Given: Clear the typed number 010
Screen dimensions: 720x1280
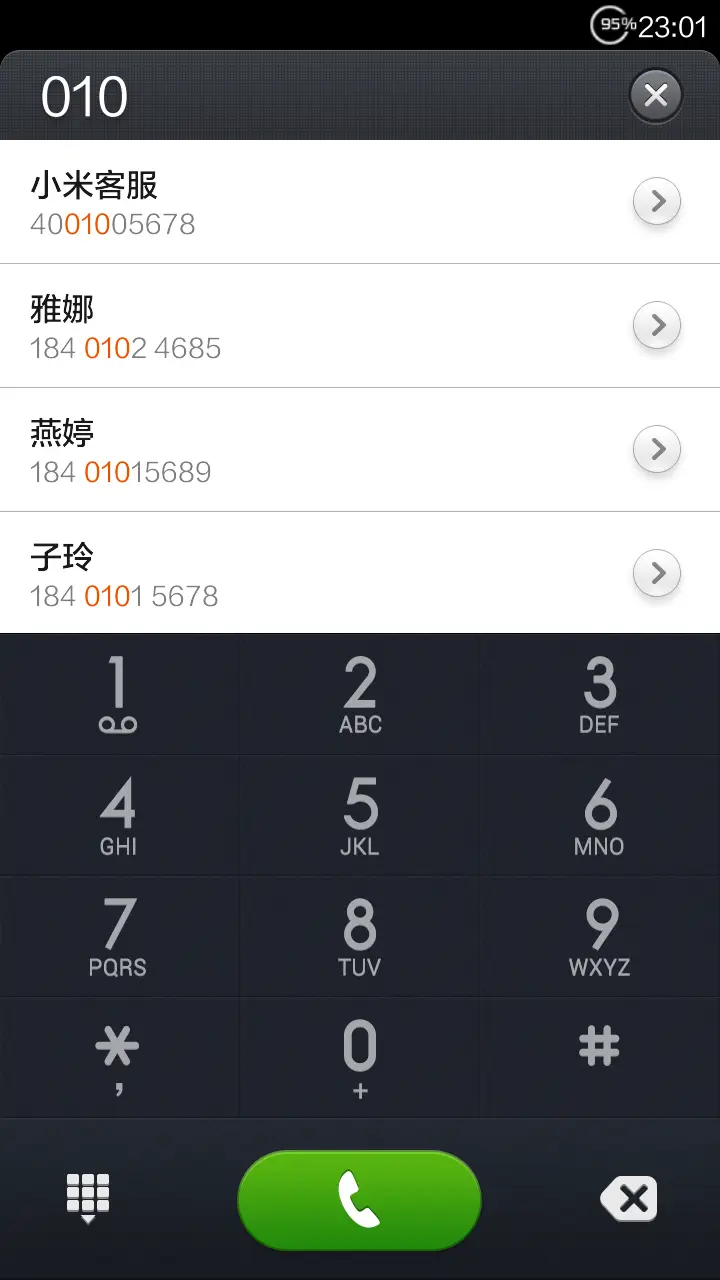Looking at the screenshot, I should point(655,96).
